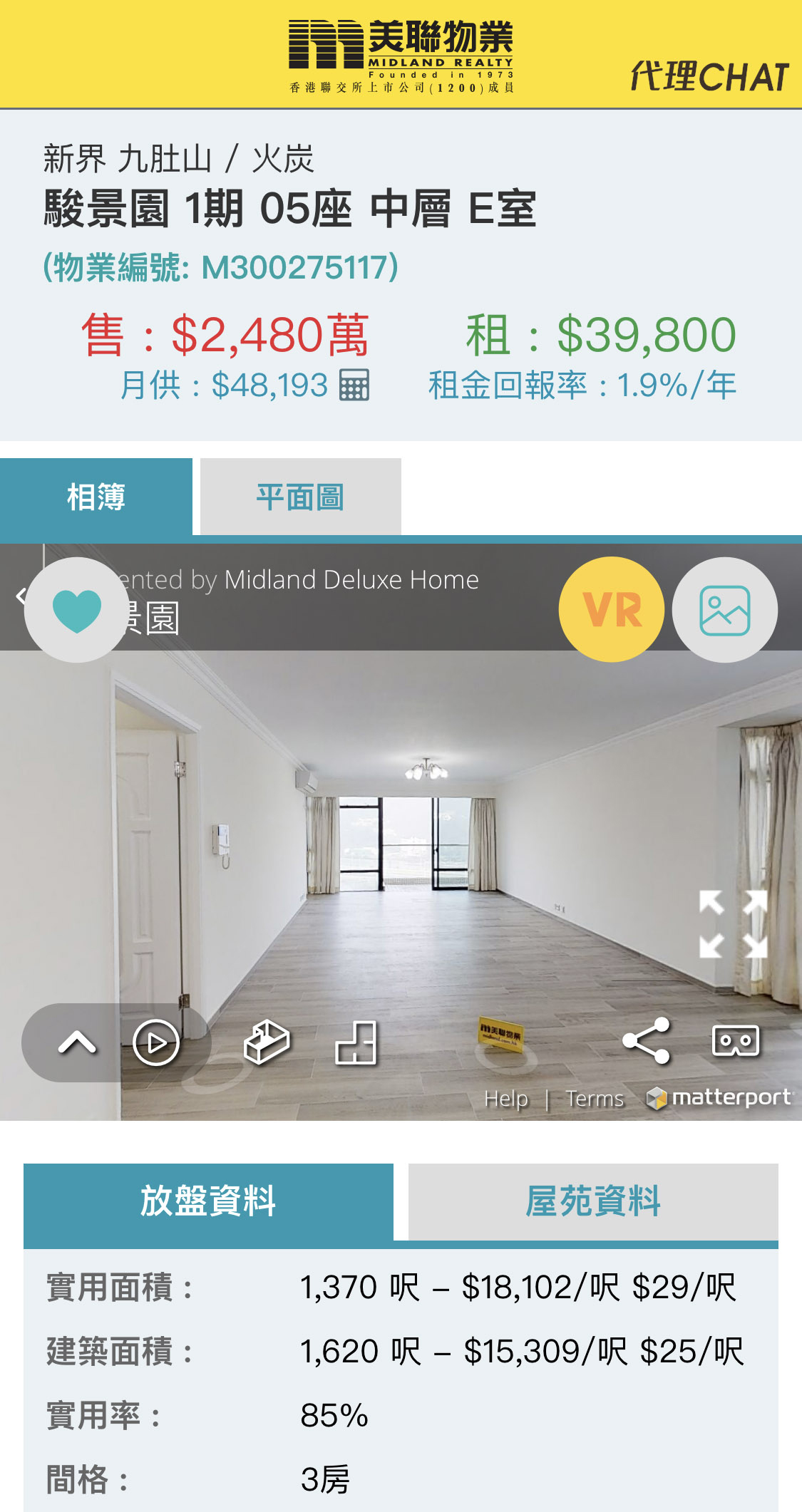Open the photo gallery icon

(x=724, y=610)
